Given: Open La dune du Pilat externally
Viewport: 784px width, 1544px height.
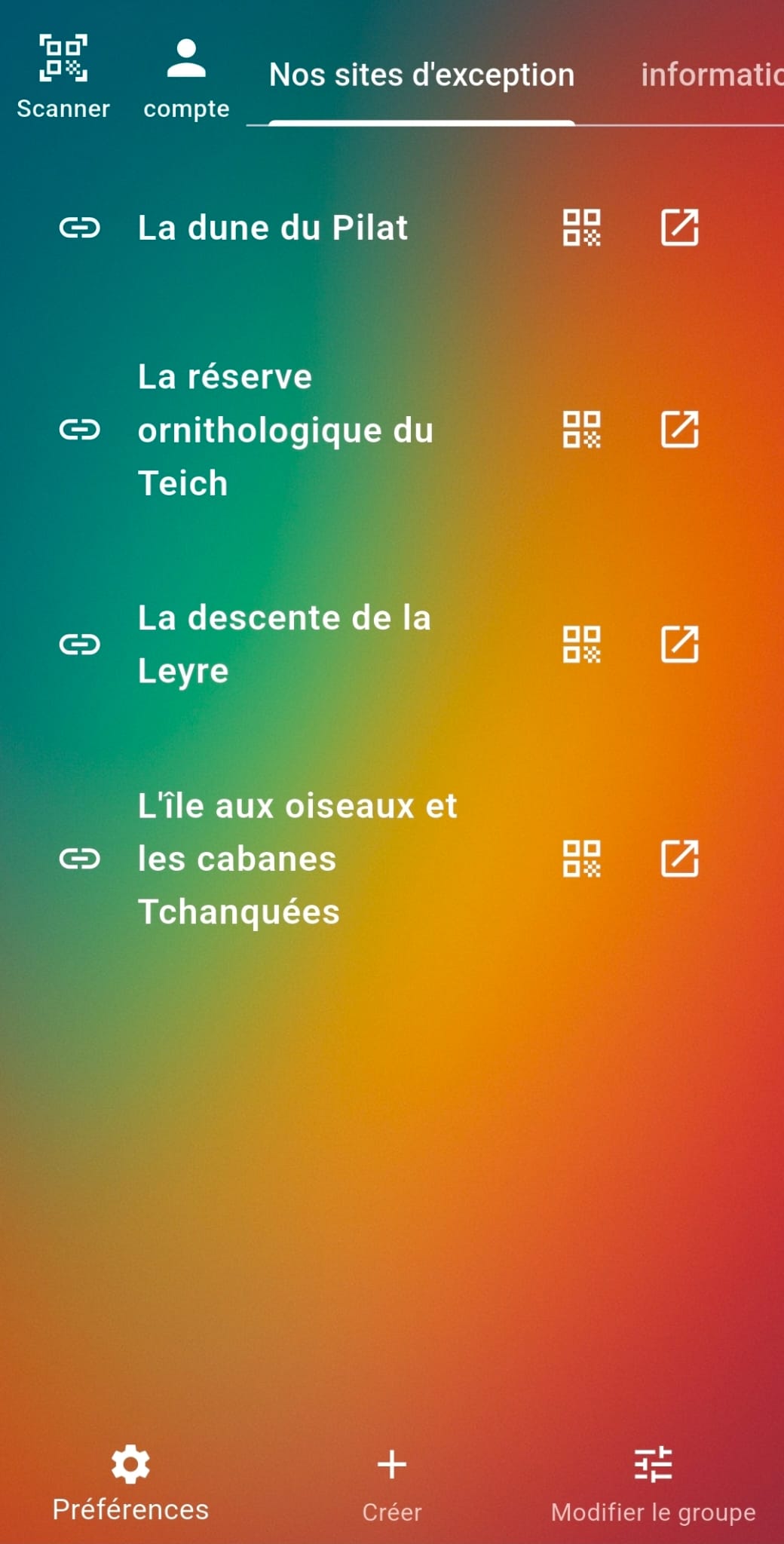Looking at the screenshot, I should (x=680, y=228).
